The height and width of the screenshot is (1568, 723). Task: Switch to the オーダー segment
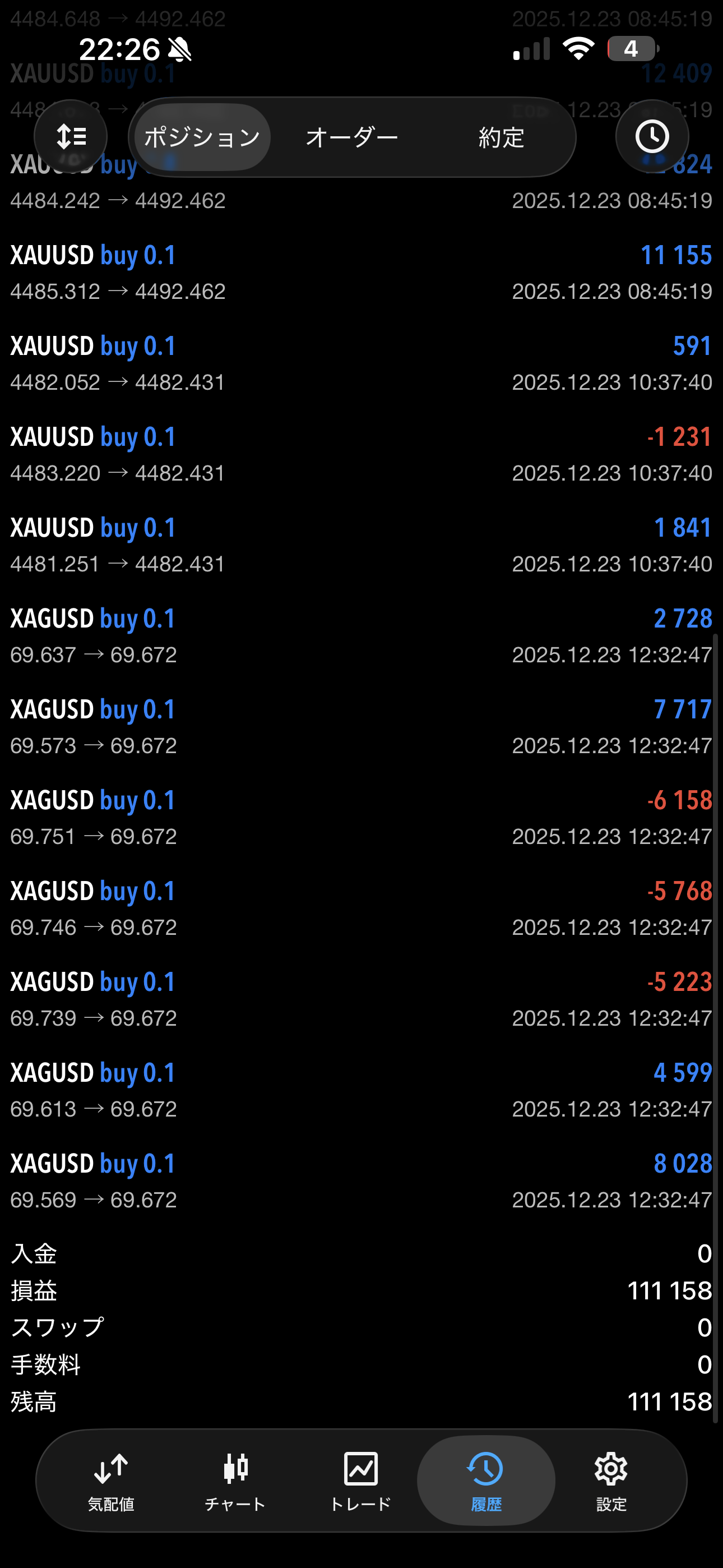click(352, 137)
